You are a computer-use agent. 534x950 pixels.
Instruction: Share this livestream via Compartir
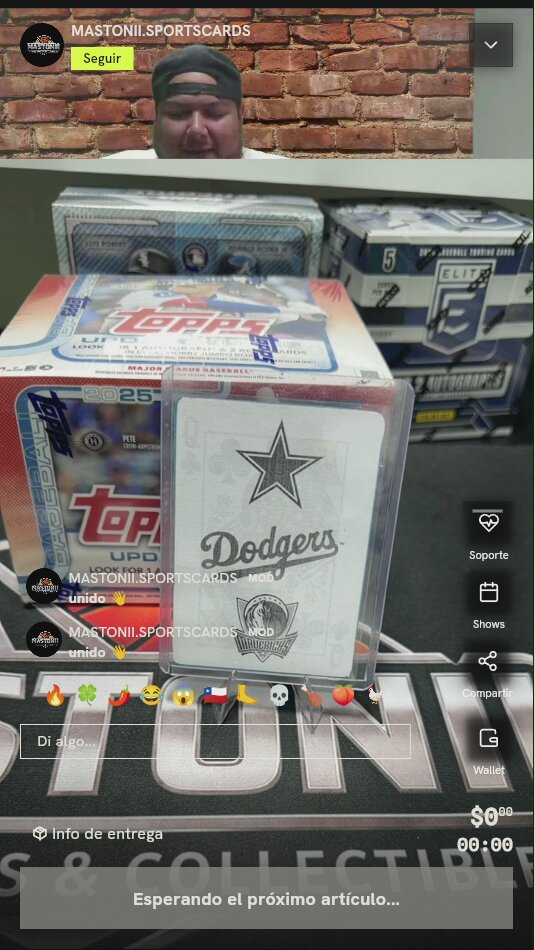pos(488,674)
